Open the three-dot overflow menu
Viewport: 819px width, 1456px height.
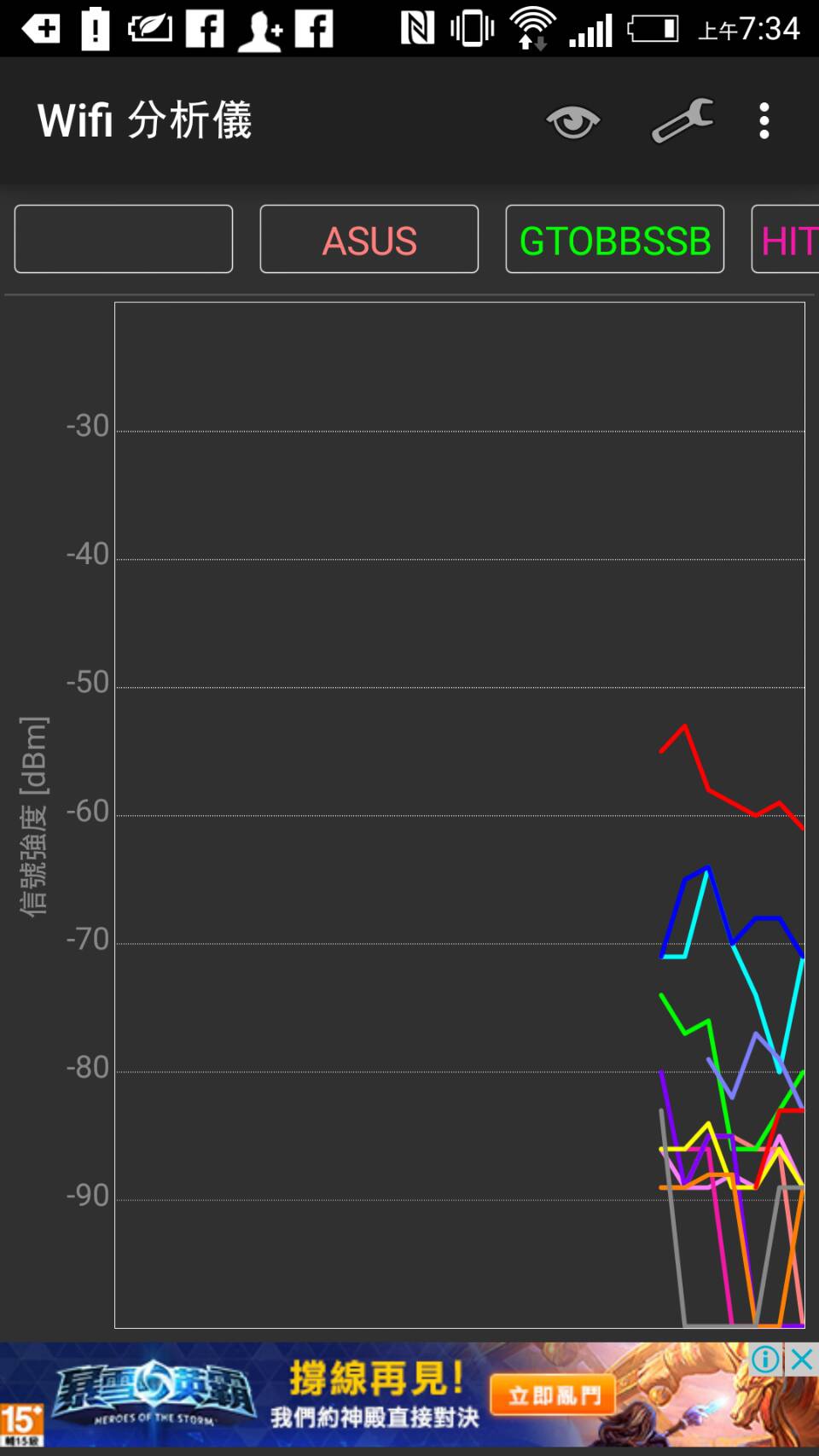[x=764, y=121]
